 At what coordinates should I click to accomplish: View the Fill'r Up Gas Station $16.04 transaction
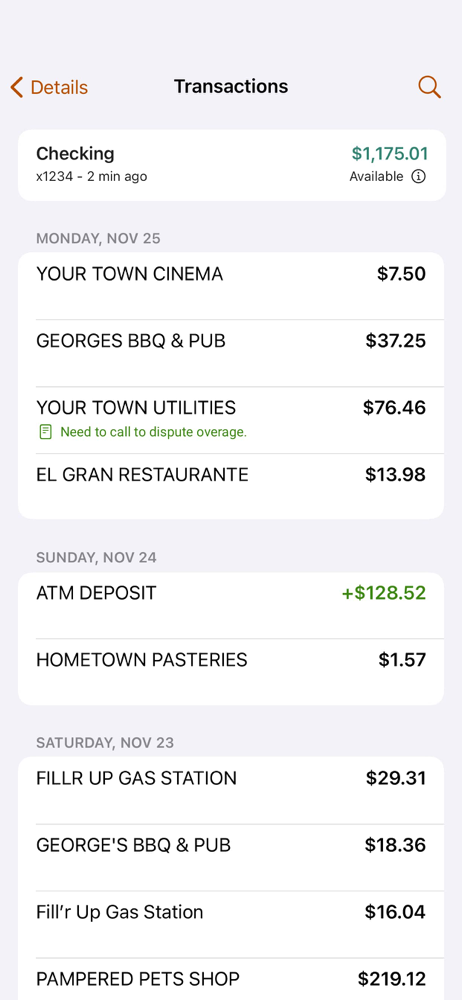click(231, 925)
